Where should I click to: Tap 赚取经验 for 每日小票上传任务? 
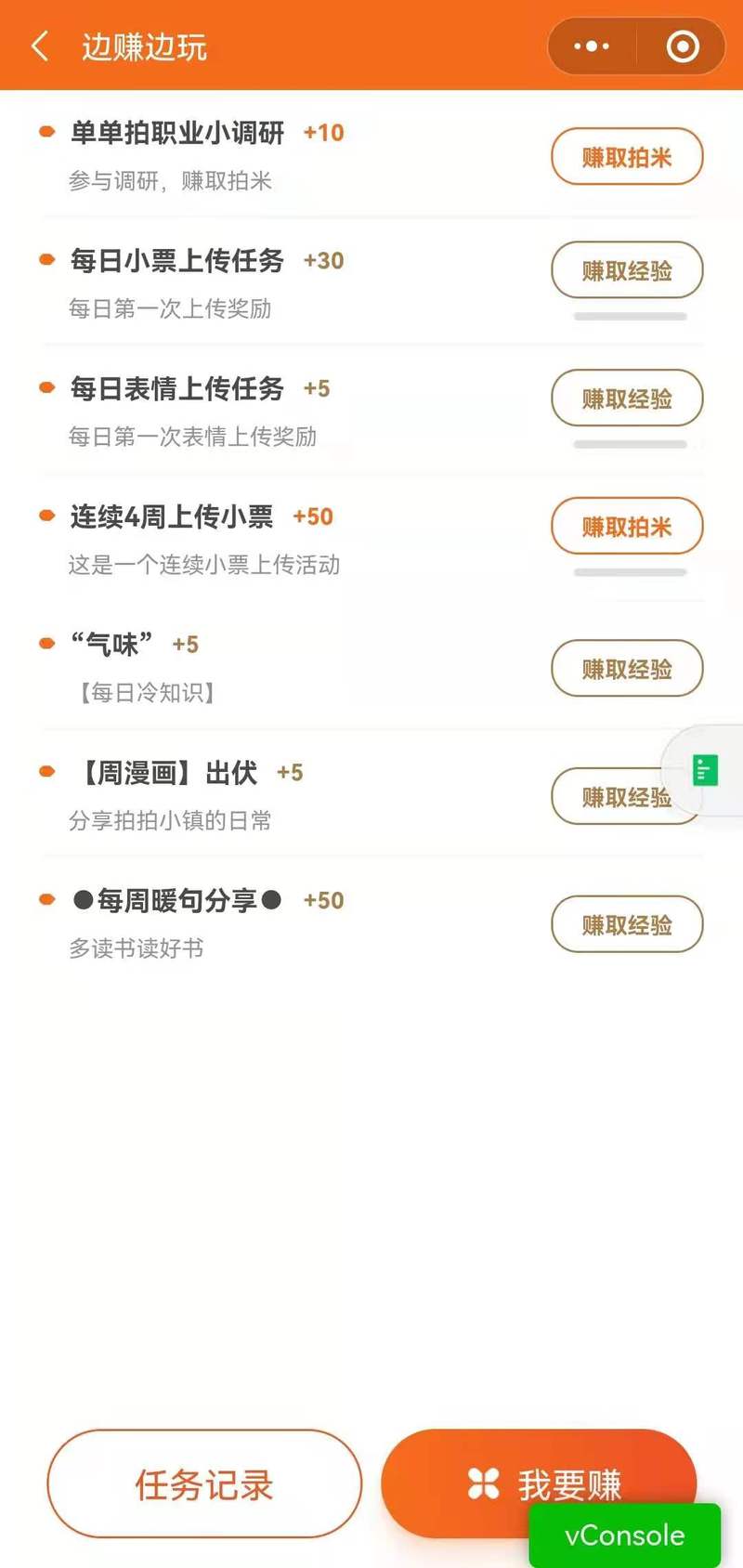click(x=627, y=270)
